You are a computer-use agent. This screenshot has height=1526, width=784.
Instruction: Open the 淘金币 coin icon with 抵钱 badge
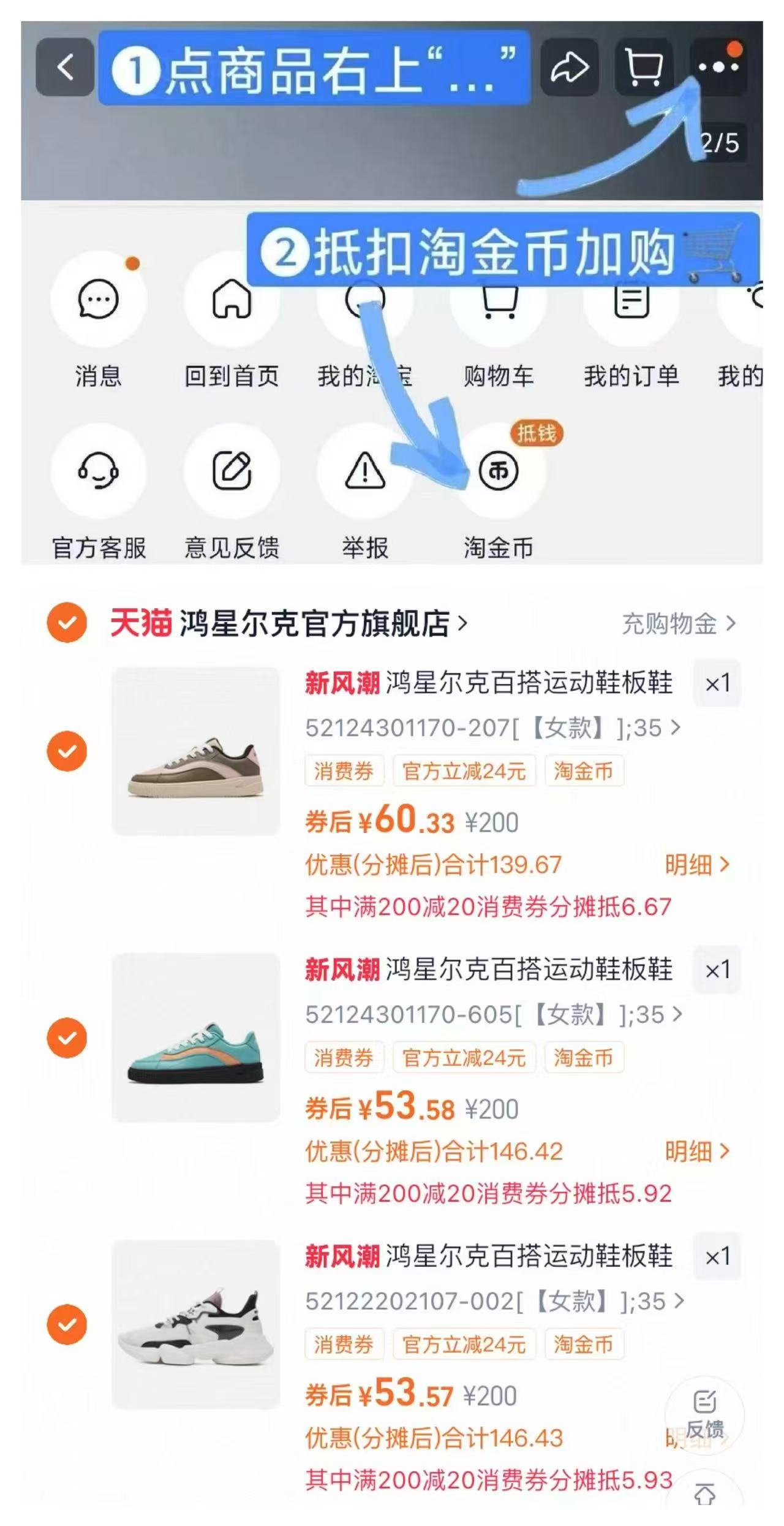[x=499, y=471]
